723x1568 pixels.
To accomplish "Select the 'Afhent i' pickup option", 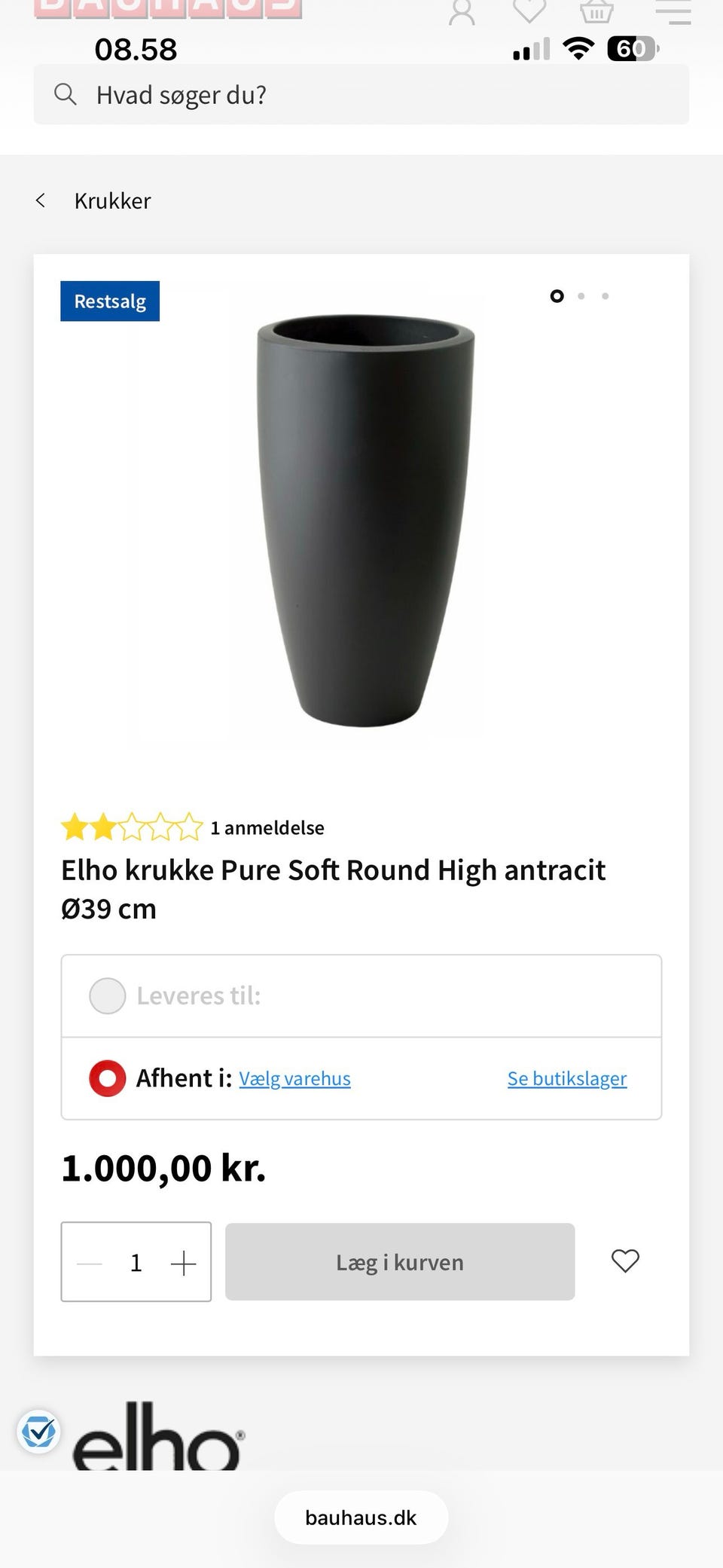I will tap(108, 1078).
